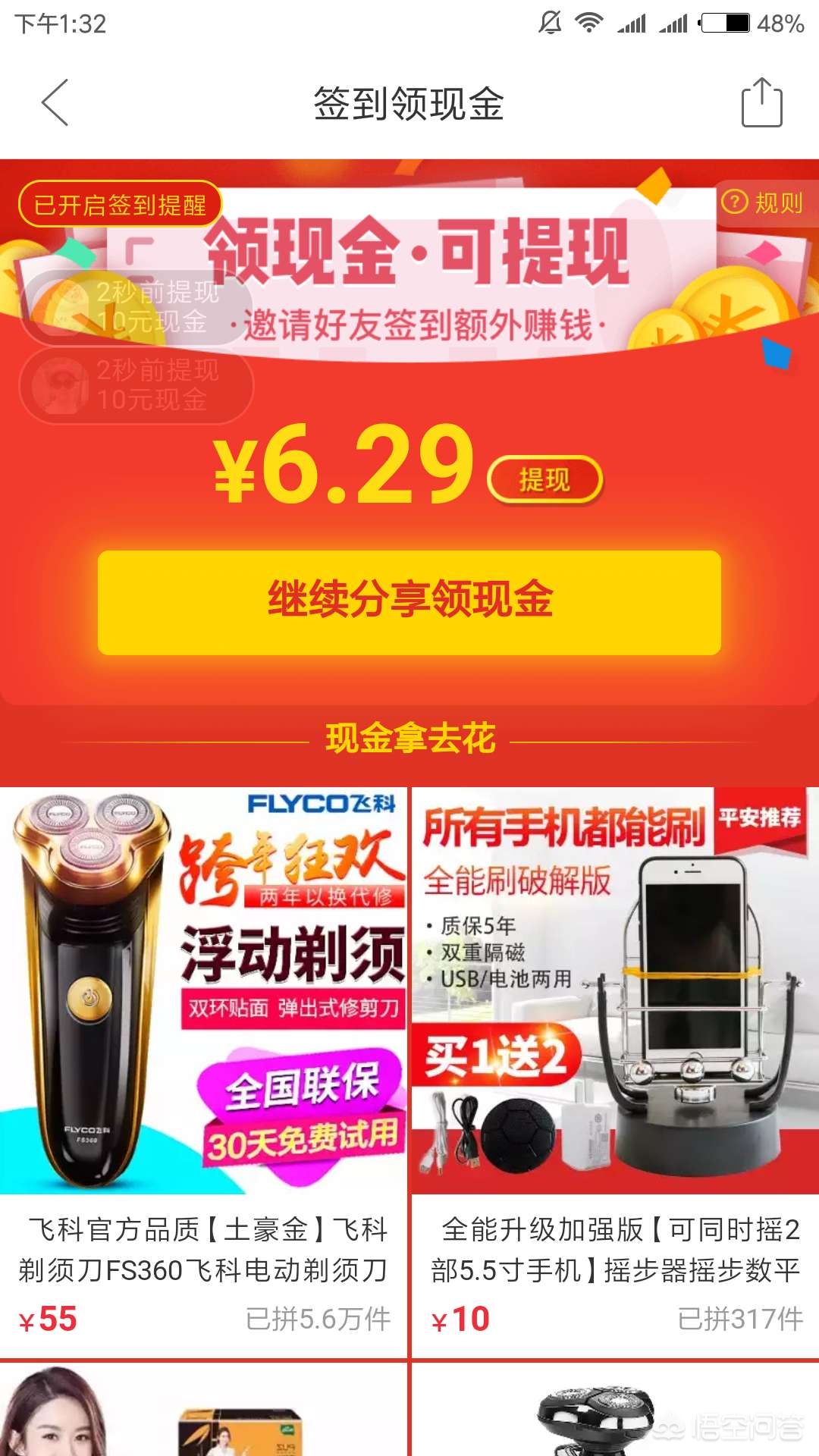Image resolution: width=819 pixels, height=1456 pixels.
Task: Tap 提现 to withdraw cash
Action: tap(545, 479)
